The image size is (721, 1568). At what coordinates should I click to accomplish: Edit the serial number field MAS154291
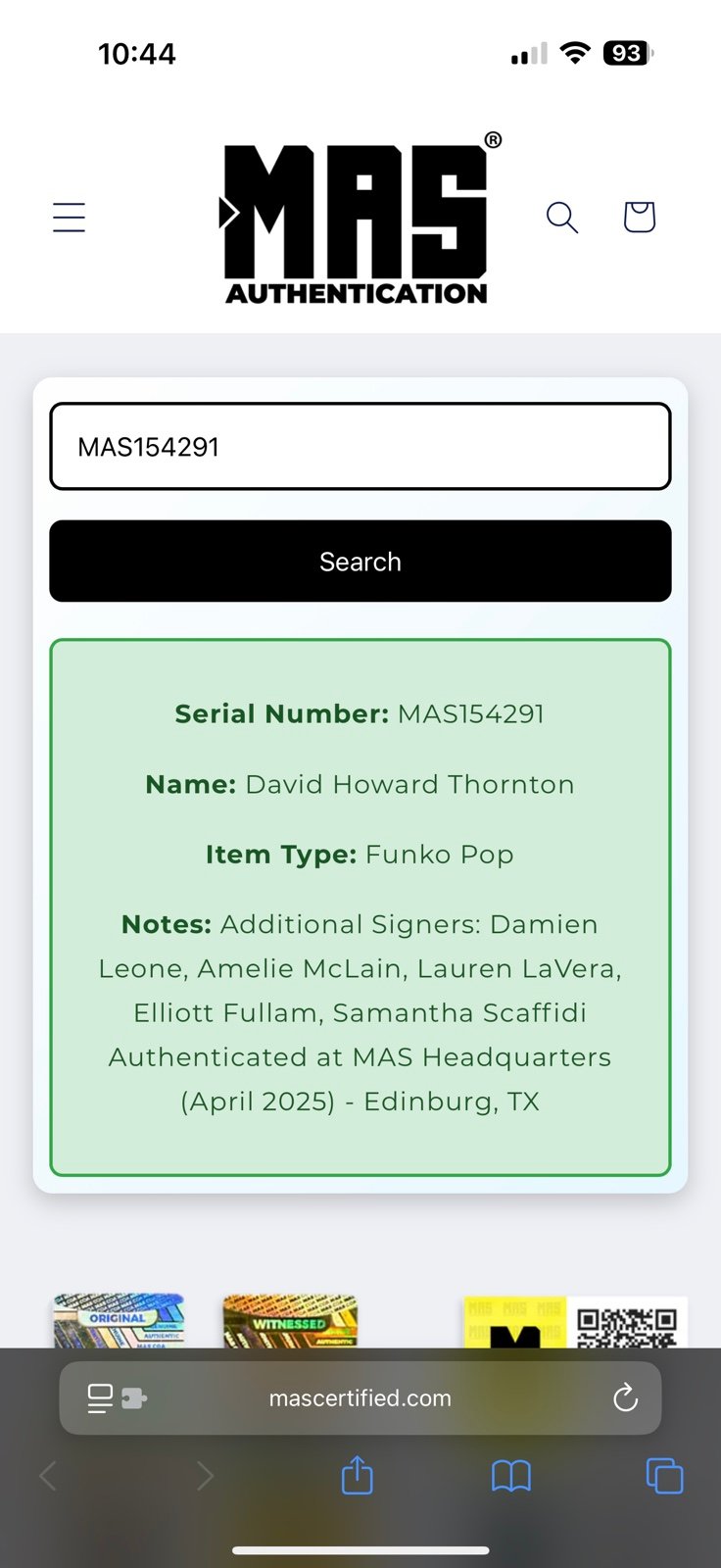tap(360, 447)
